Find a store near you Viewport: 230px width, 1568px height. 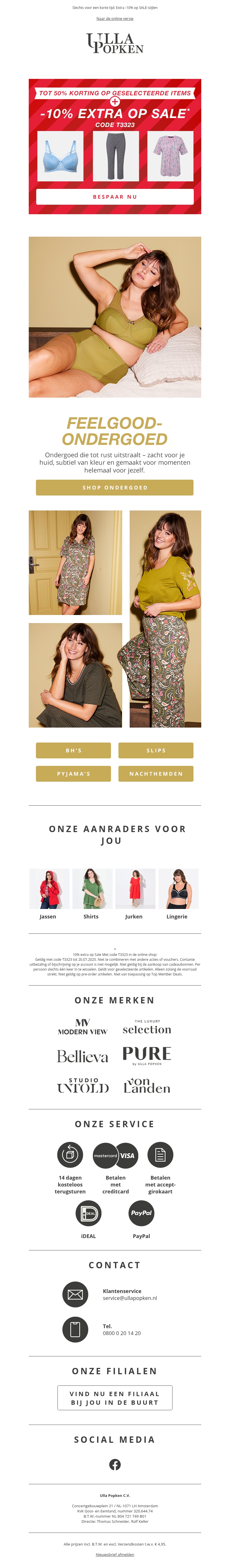tap(114, 1398)
